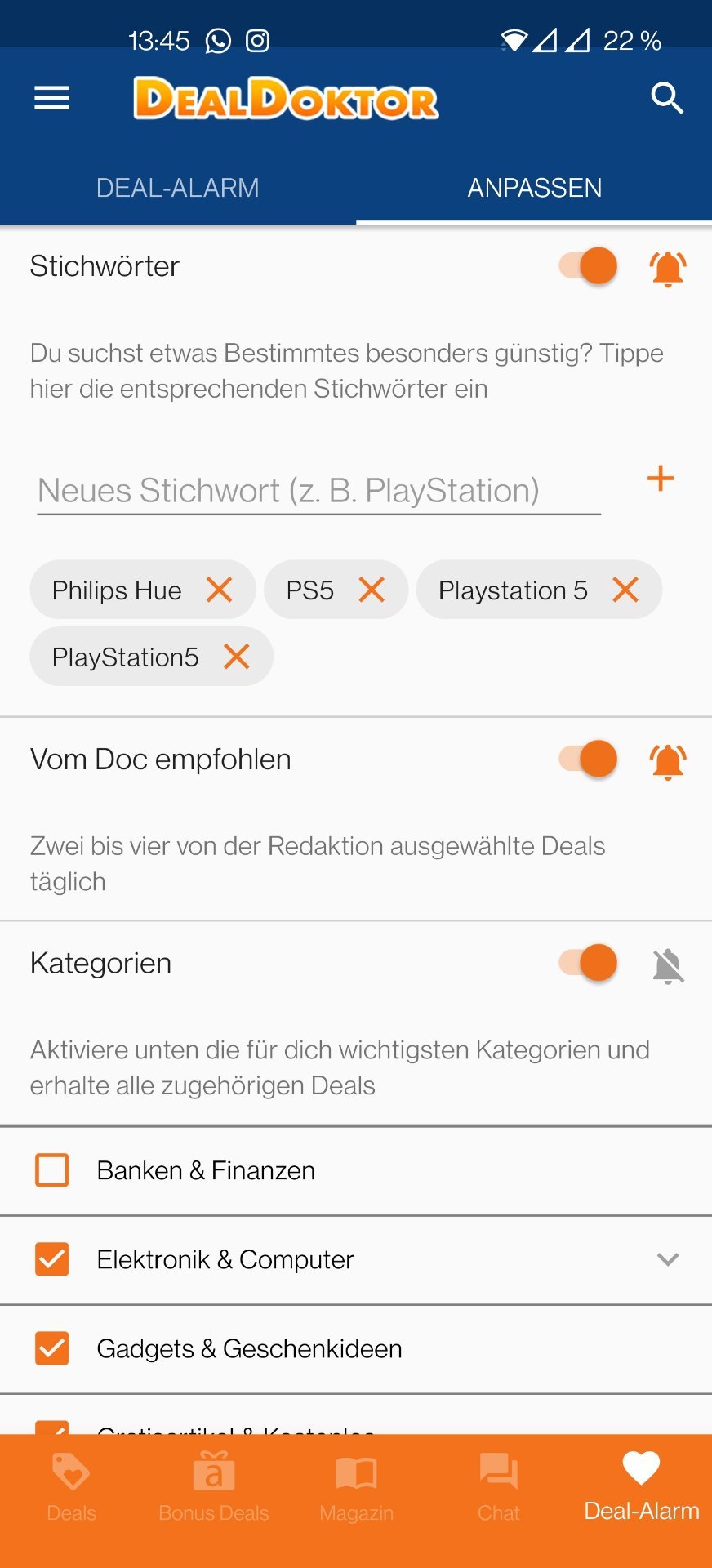This screenshot has height=1568, width=712.
Task: Remove the Philips Hue keyword chip
Action: tap(219, 590)
